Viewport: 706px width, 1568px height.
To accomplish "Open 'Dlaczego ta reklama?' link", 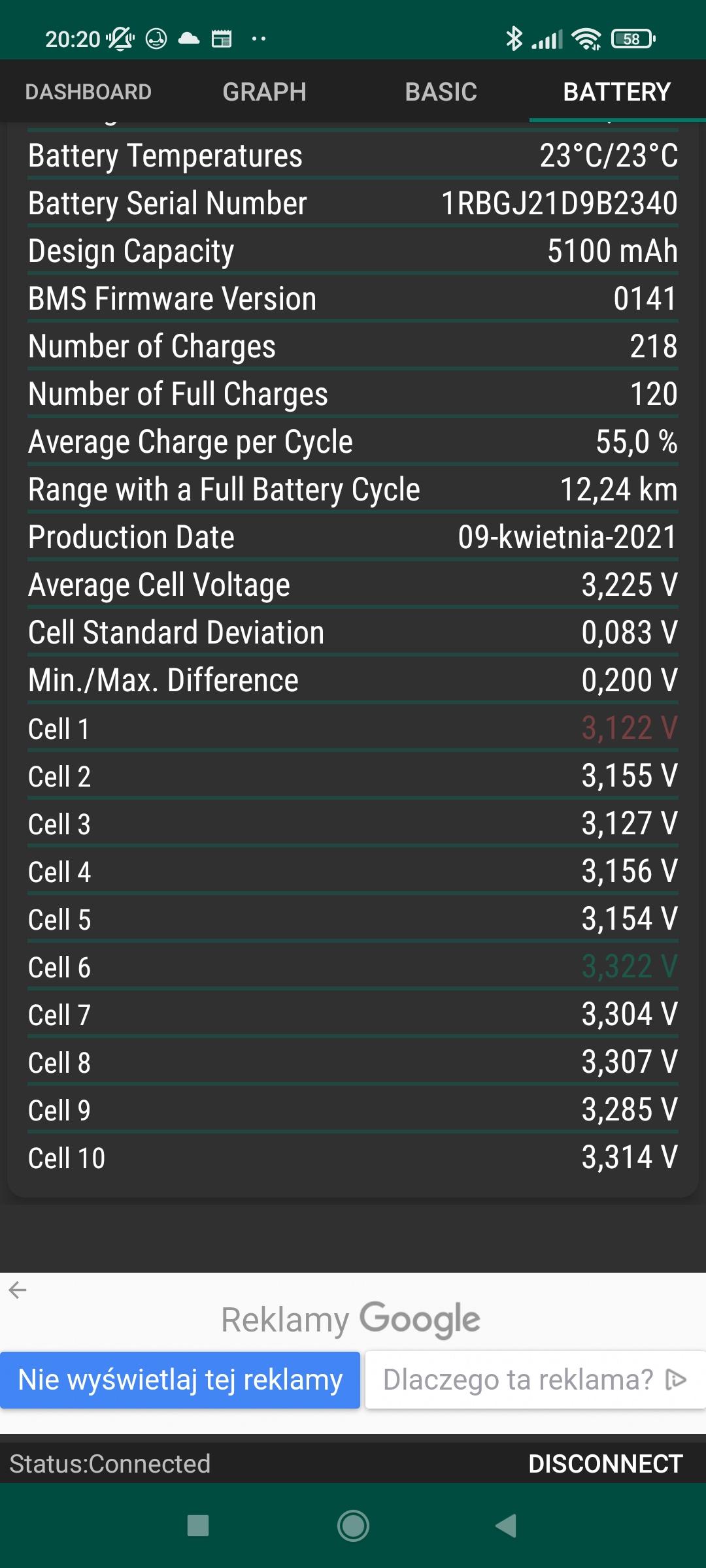I will [x=535, y=1380].
